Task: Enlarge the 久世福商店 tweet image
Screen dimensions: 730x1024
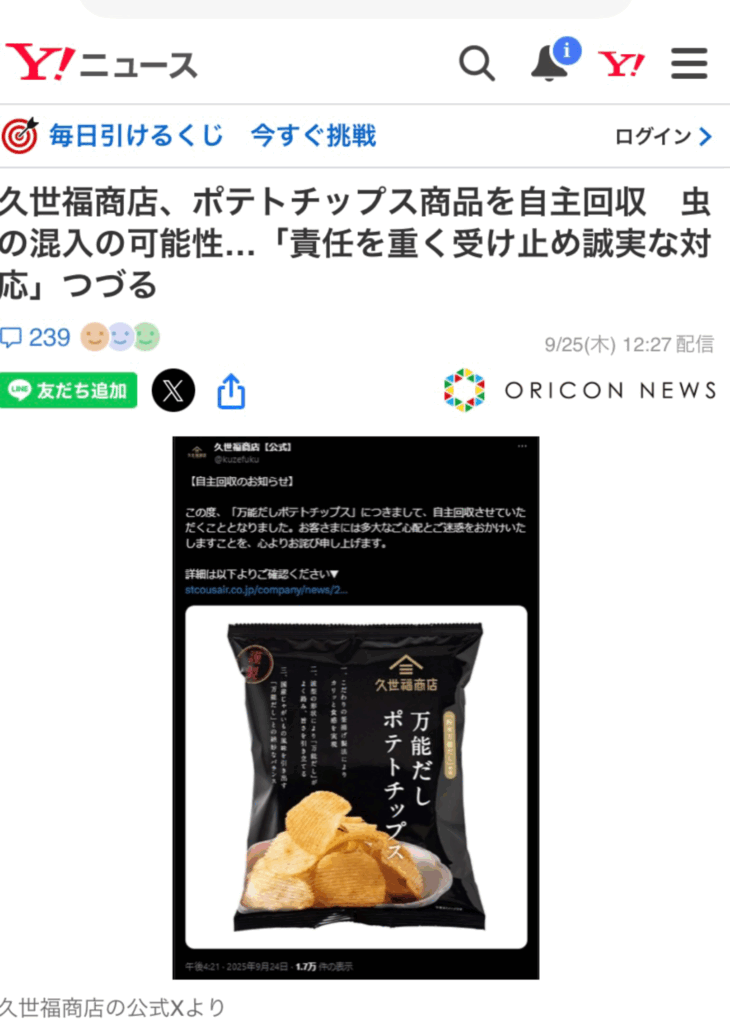Action: coord(356,707)
